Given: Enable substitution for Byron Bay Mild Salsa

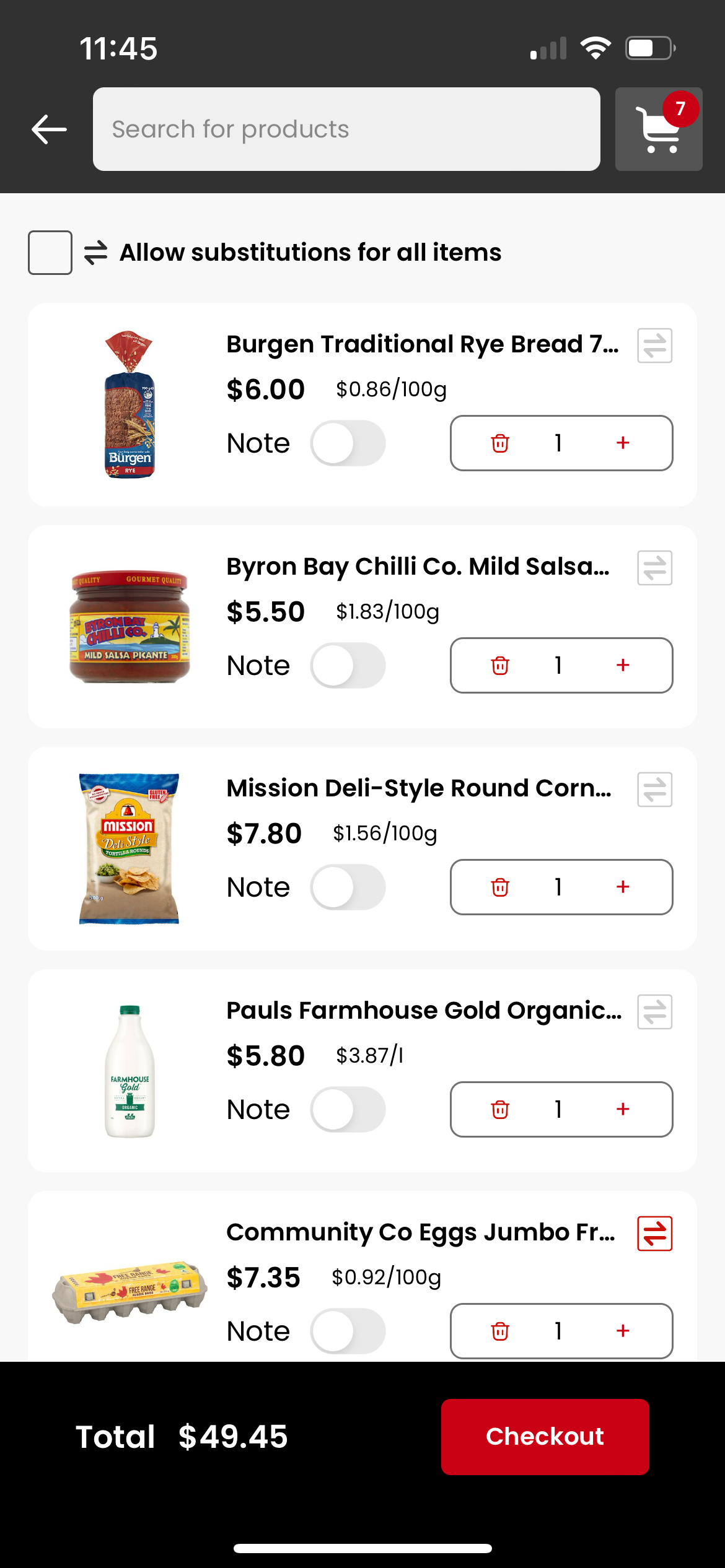Looking at the screenshot, I should 654,568.
